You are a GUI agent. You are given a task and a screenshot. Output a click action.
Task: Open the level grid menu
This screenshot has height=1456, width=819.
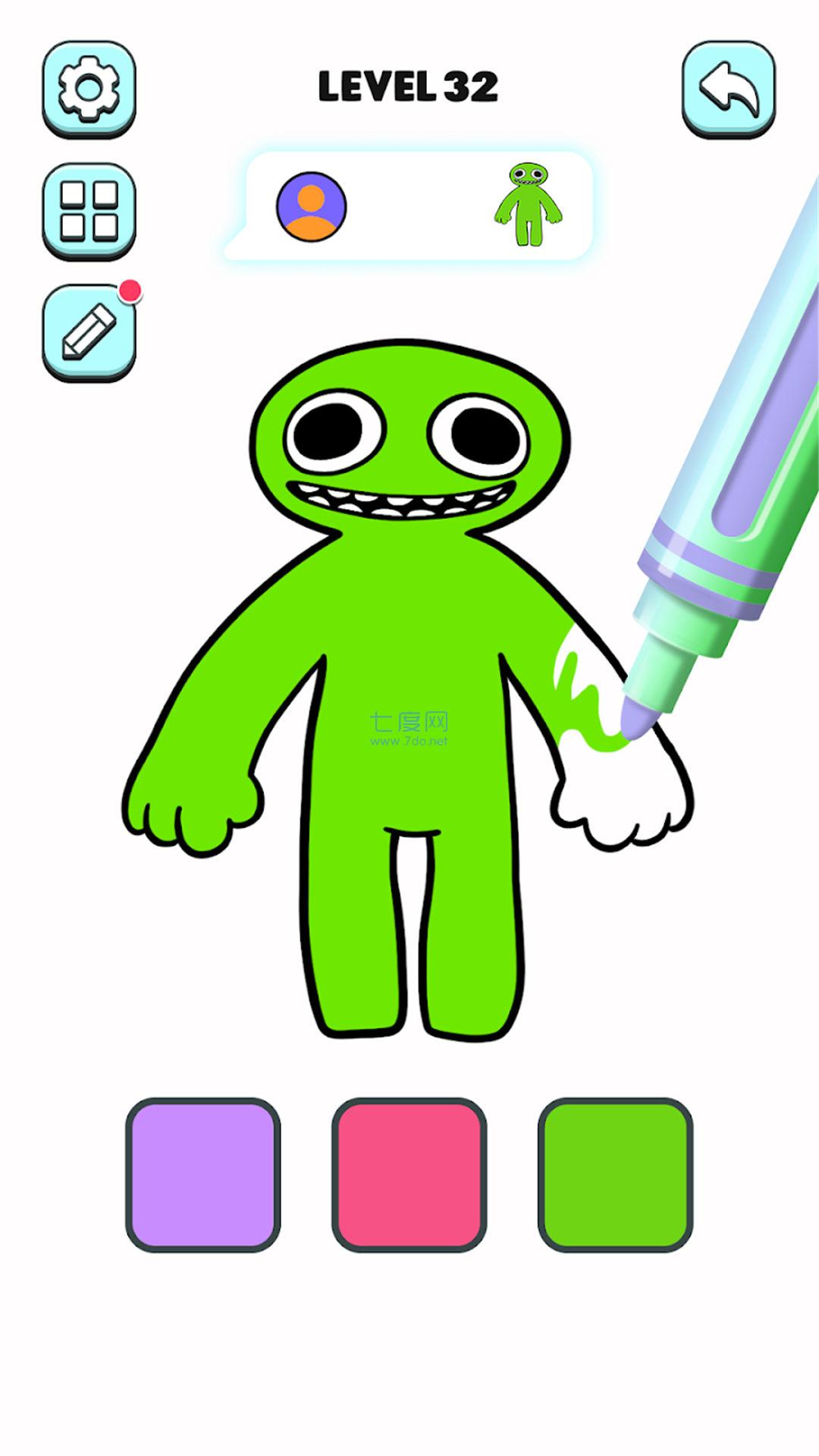click(89, 211)
